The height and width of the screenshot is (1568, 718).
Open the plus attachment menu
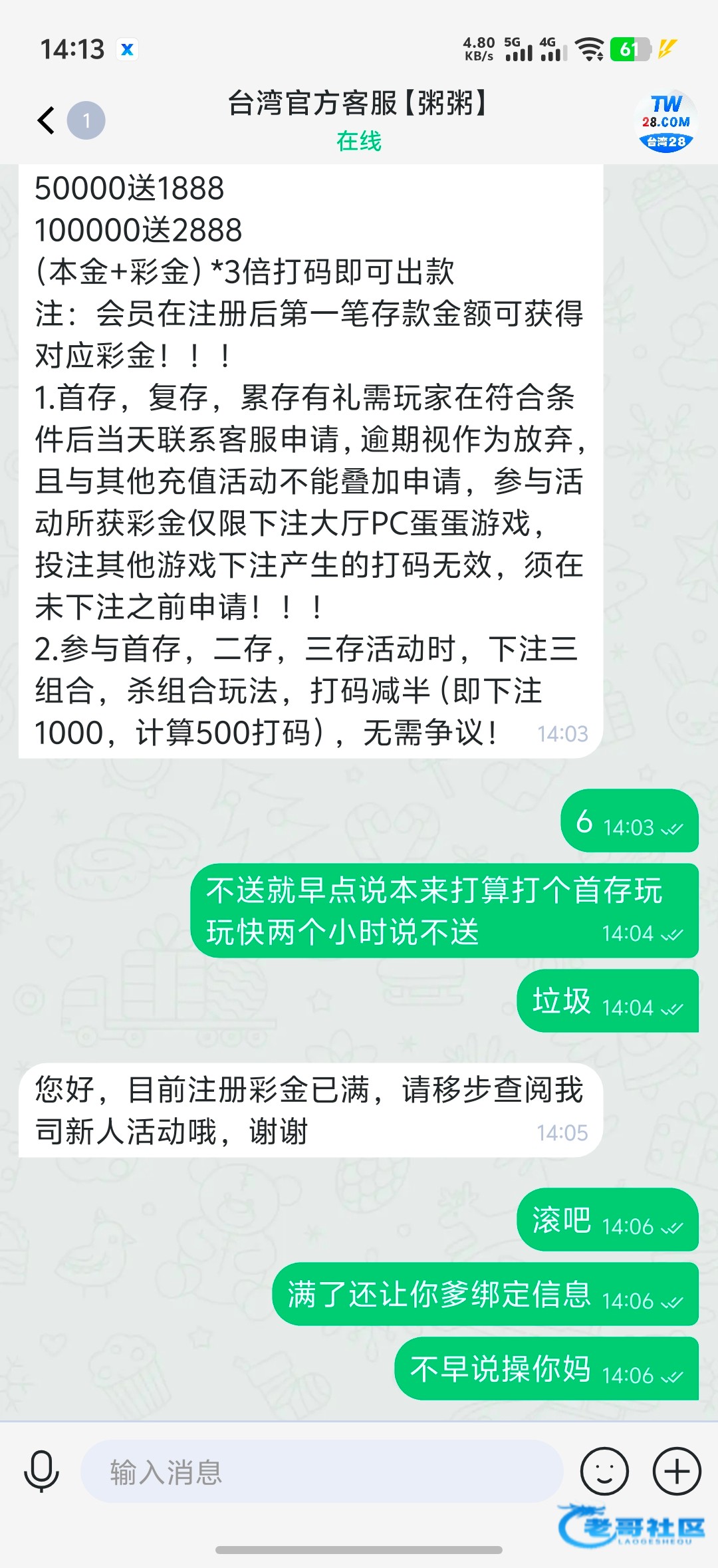[x=677, y=1471]
